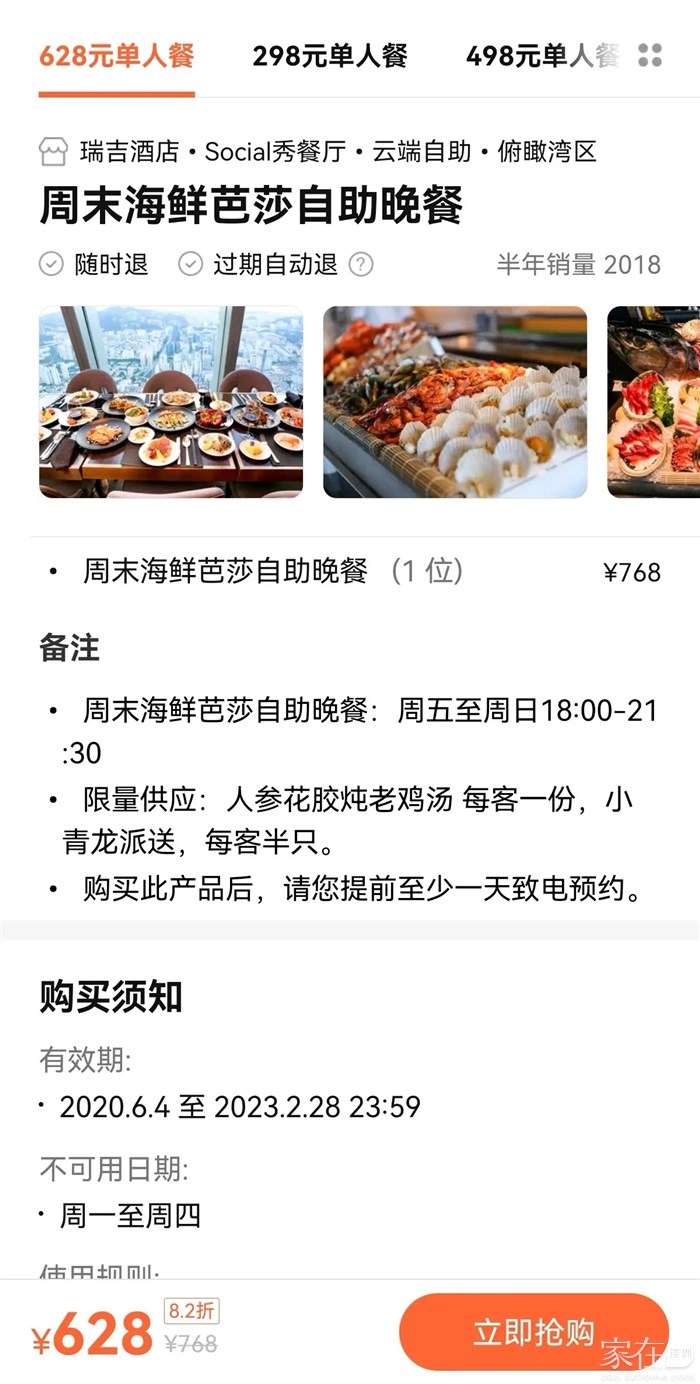Open the help icon beside 过期自动退
This screenshot has height=1384, width=700.
pos(360,264)
